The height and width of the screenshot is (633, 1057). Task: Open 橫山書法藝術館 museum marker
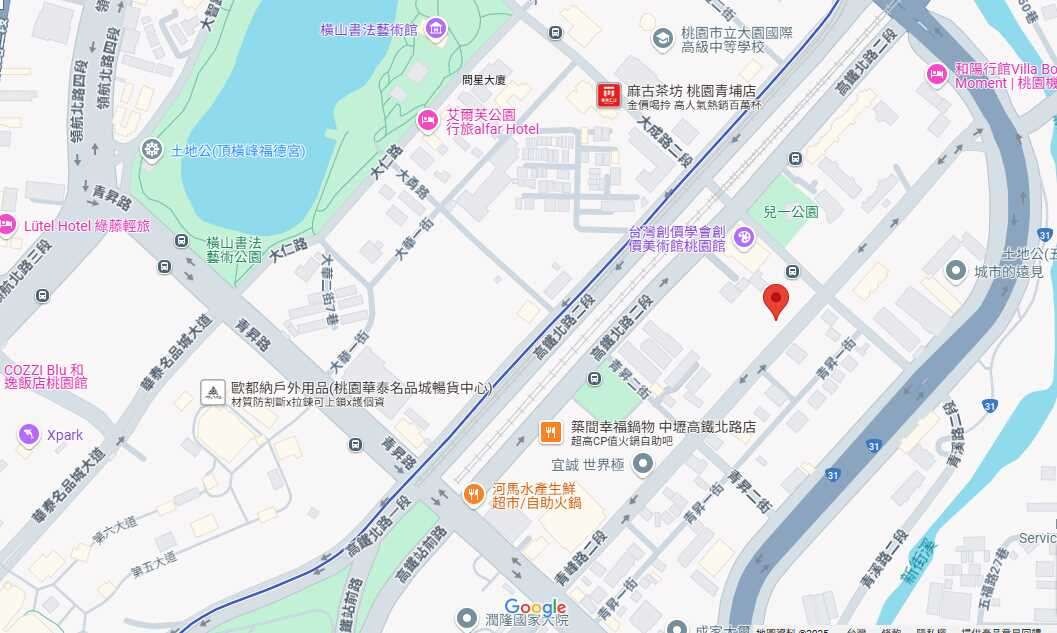(x=436, y=31)
